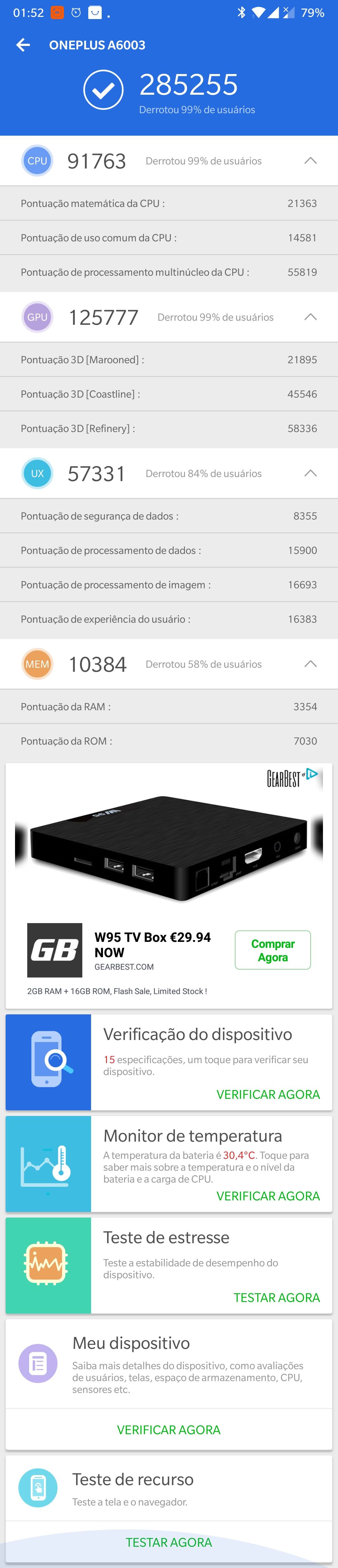This screenshot has width=338, height=1568.
Task: Start the stress test with TESTAR AGORA
Action: [x=276, y=1298]
